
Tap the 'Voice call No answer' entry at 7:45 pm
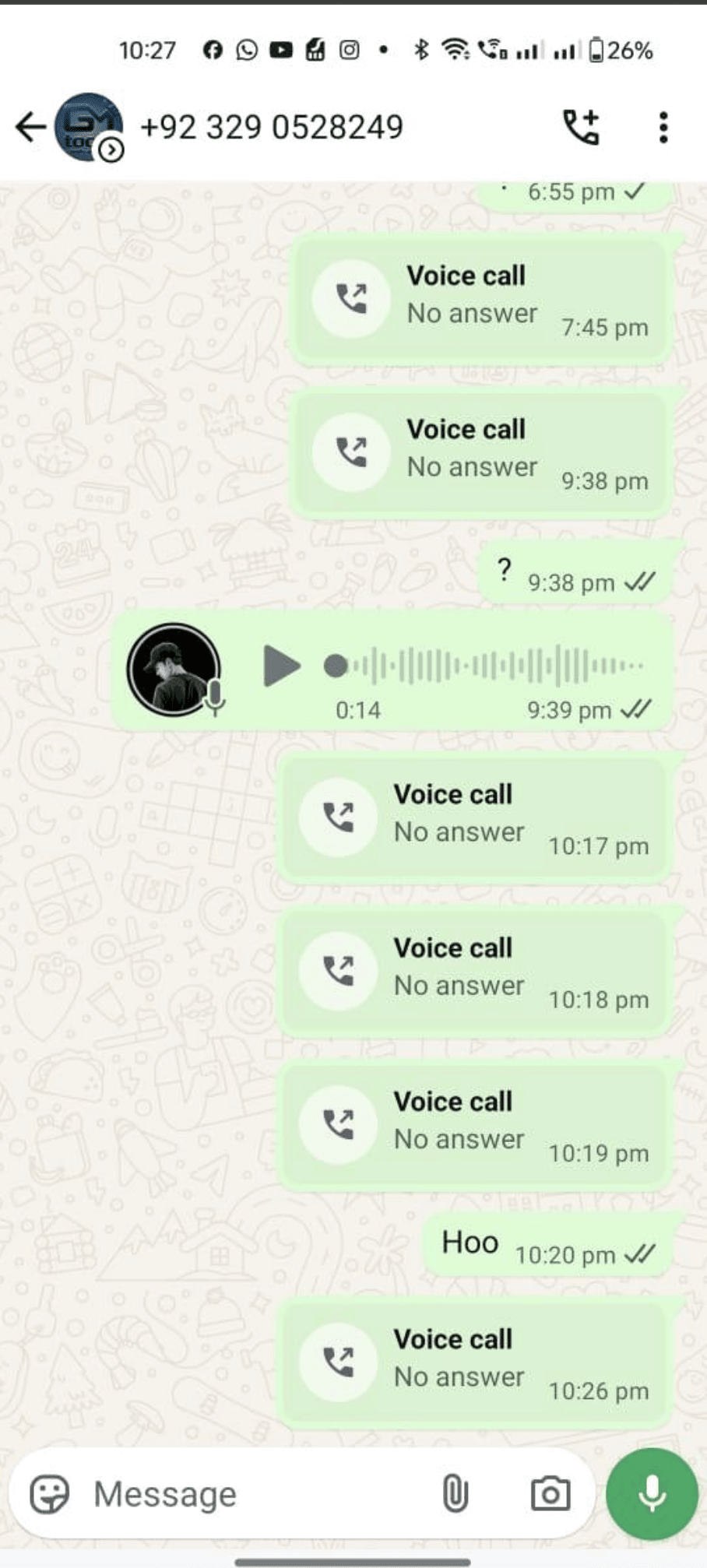(x=478, y=298)
